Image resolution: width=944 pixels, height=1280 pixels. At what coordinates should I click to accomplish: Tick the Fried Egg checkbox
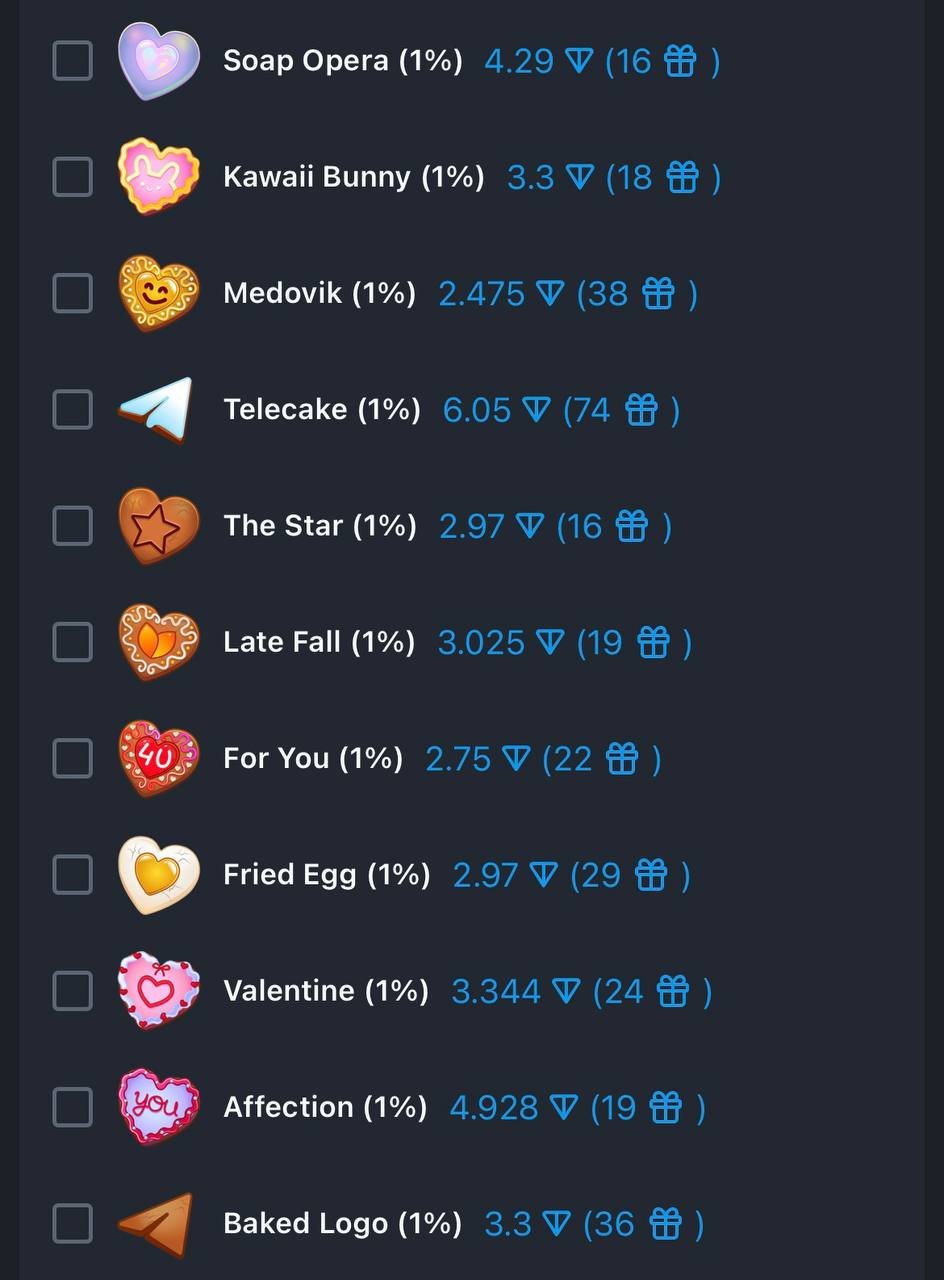coord(72,874)
